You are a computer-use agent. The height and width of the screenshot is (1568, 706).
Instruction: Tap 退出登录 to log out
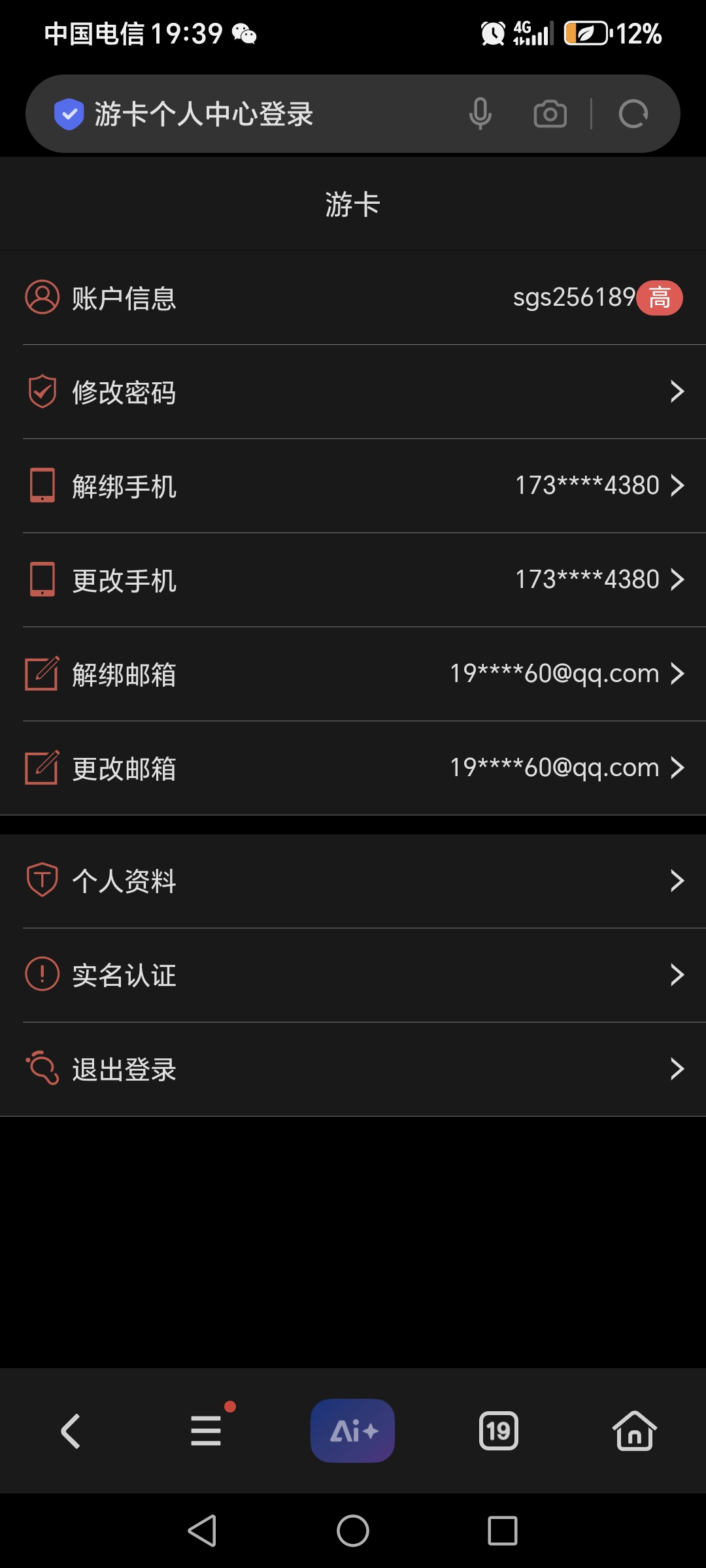(353, 1069)
